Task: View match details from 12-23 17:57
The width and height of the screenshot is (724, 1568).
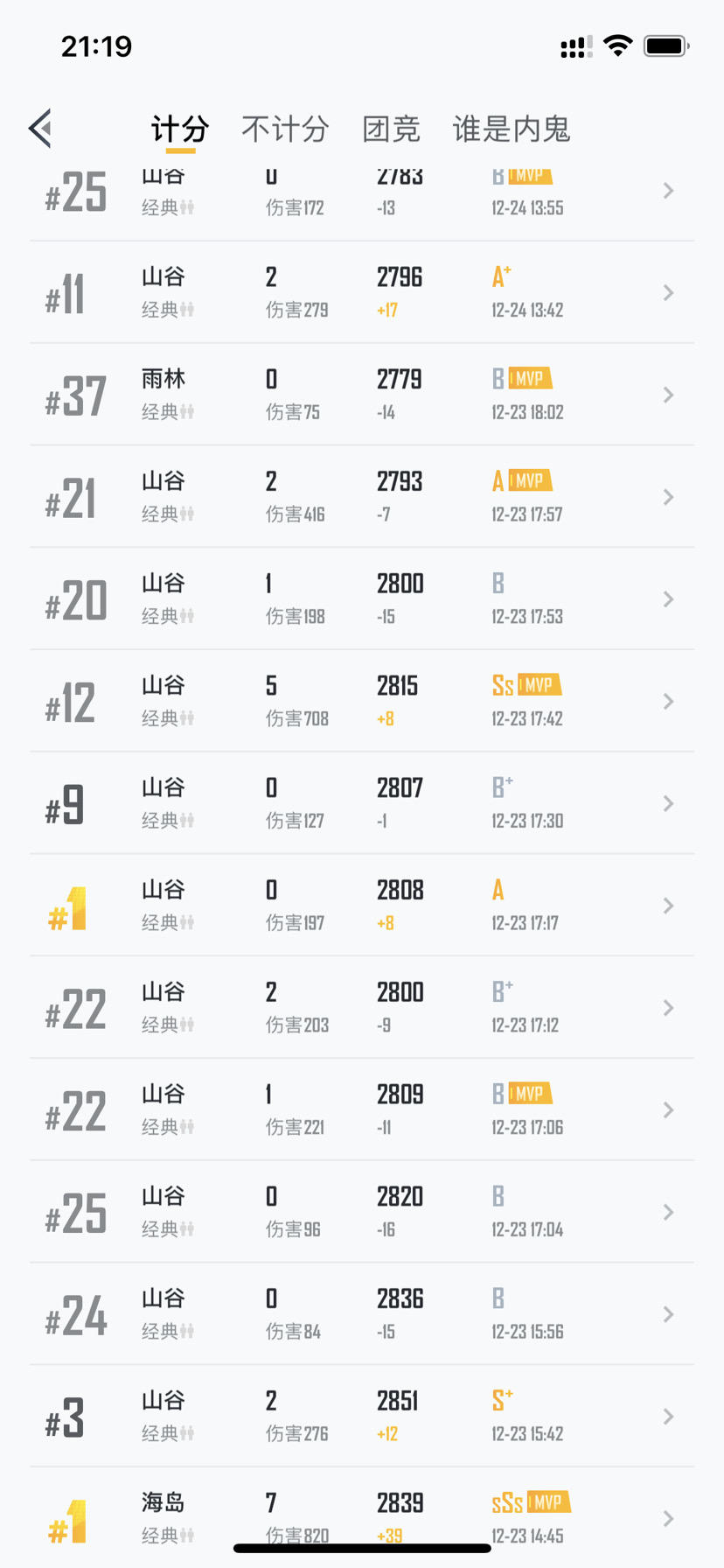Action: tap(362, 497)
